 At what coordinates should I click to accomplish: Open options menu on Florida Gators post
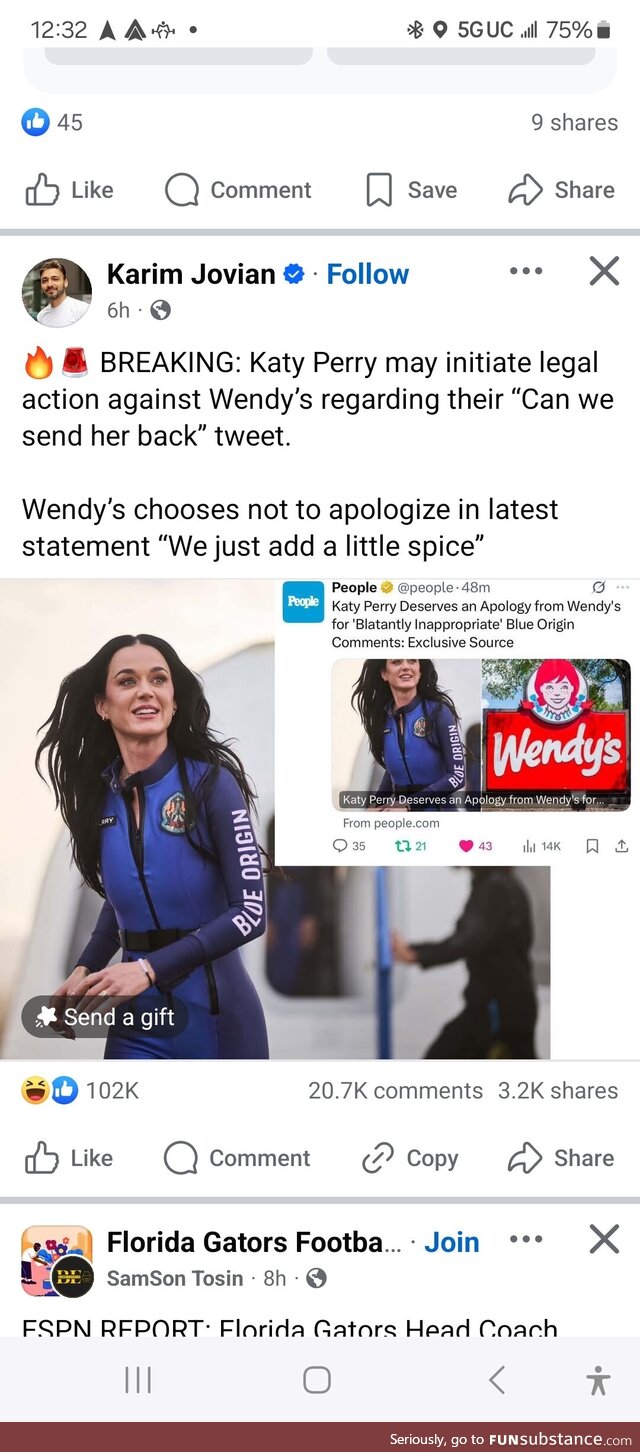[x=526, y=1239]
